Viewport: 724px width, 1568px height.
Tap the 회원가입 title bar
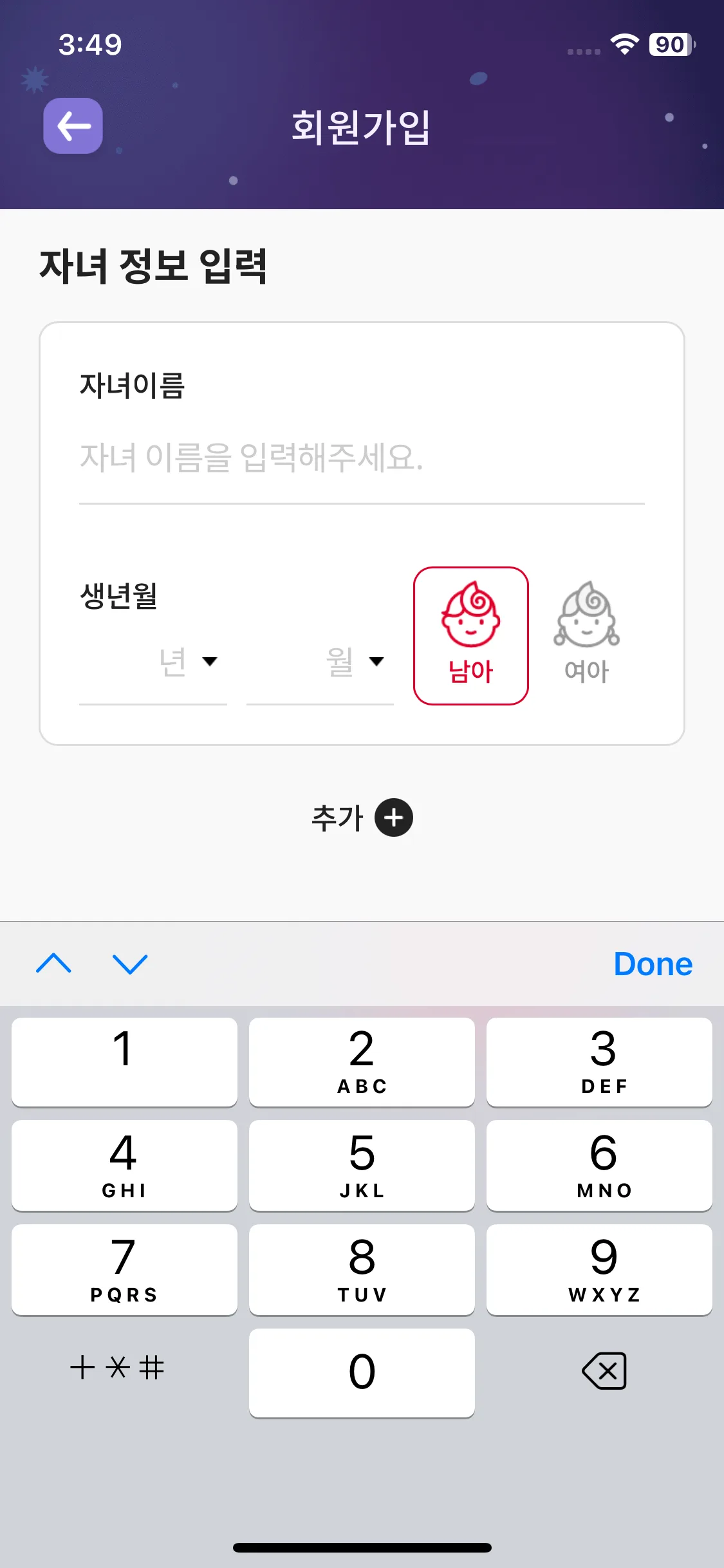coord(362,126)
